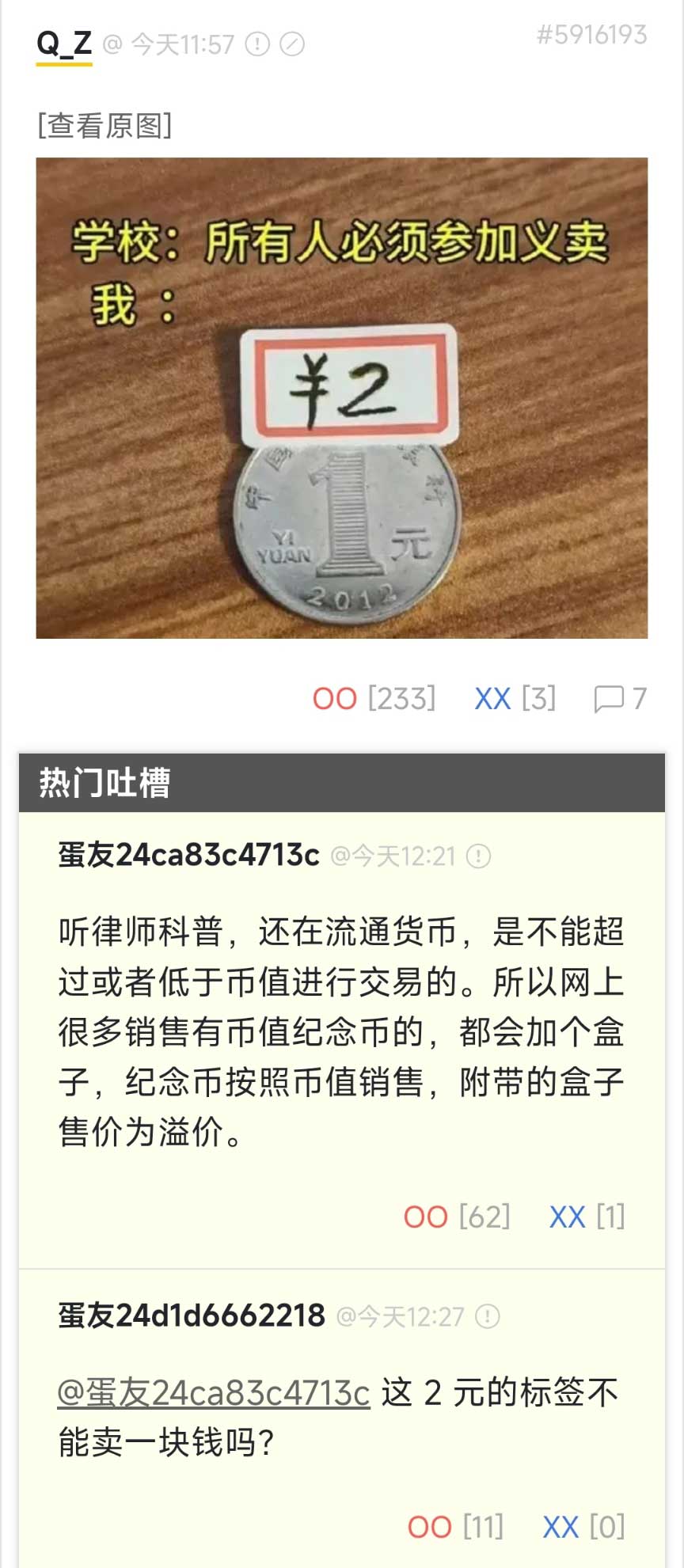Open the 7 comments on the post
The width and height of the screenshot is (684, 1568).
click(x=621, y=699)
